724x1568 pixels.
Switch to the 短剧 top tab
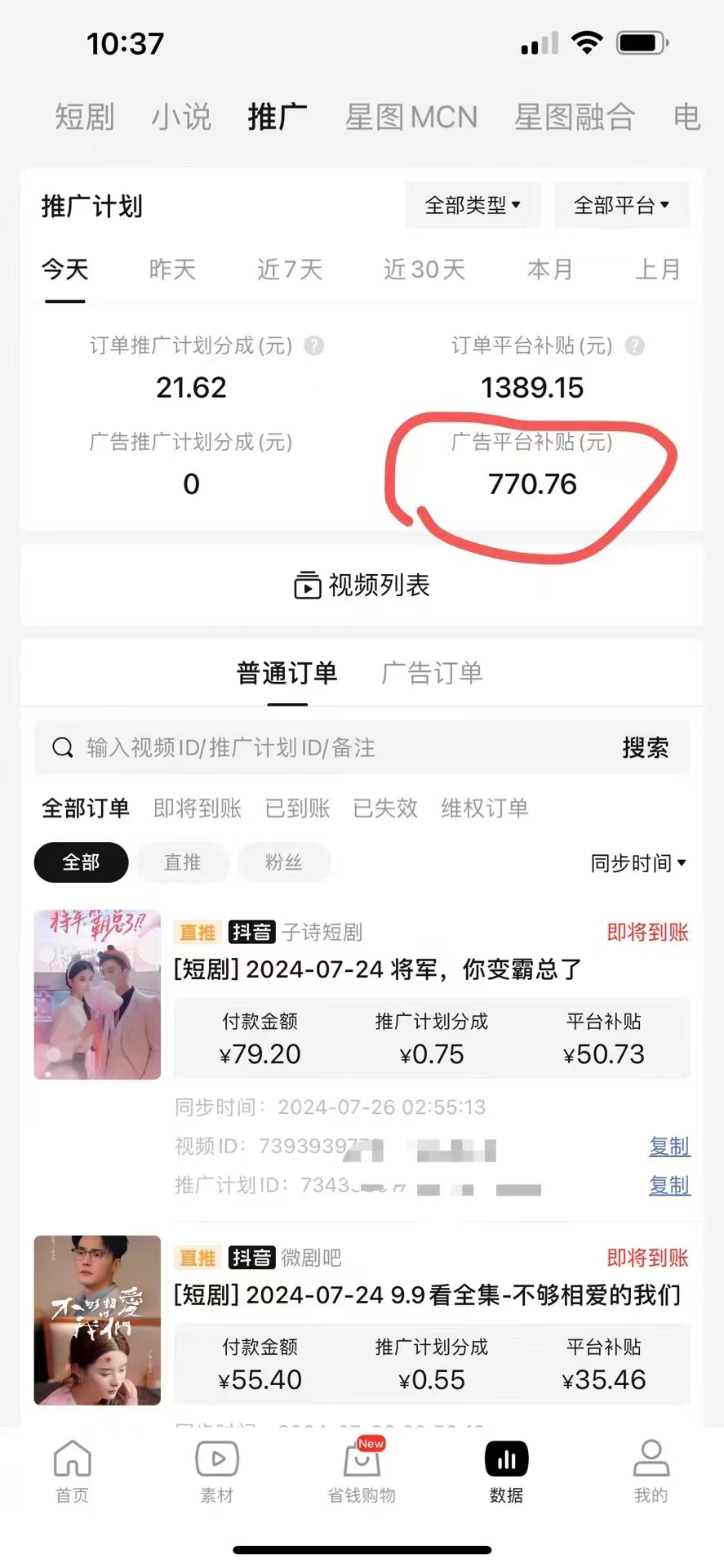[84, 117]
